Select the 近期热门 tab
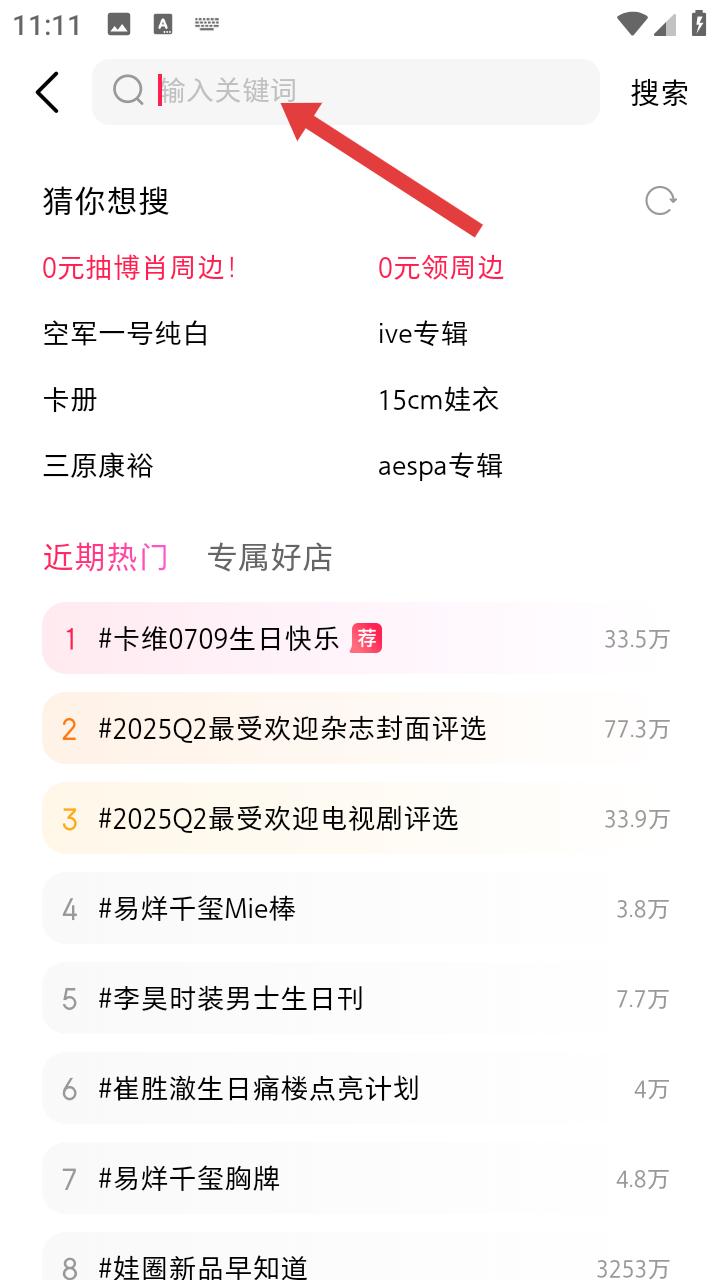Image resolution: width=720 pixels, height=1280 pixels. tap(105, 557)
